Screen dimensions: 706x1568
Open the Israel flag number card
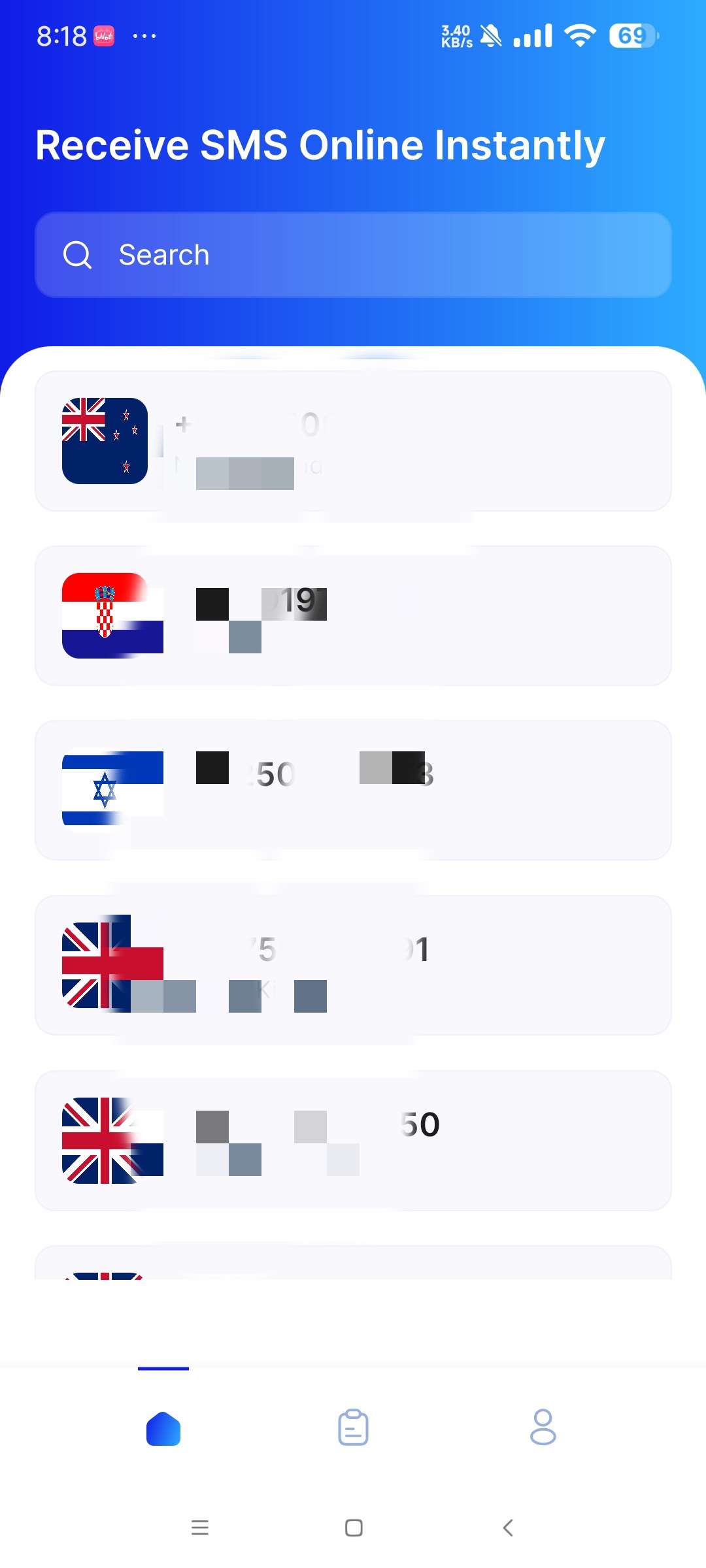(x=353, y=791)
